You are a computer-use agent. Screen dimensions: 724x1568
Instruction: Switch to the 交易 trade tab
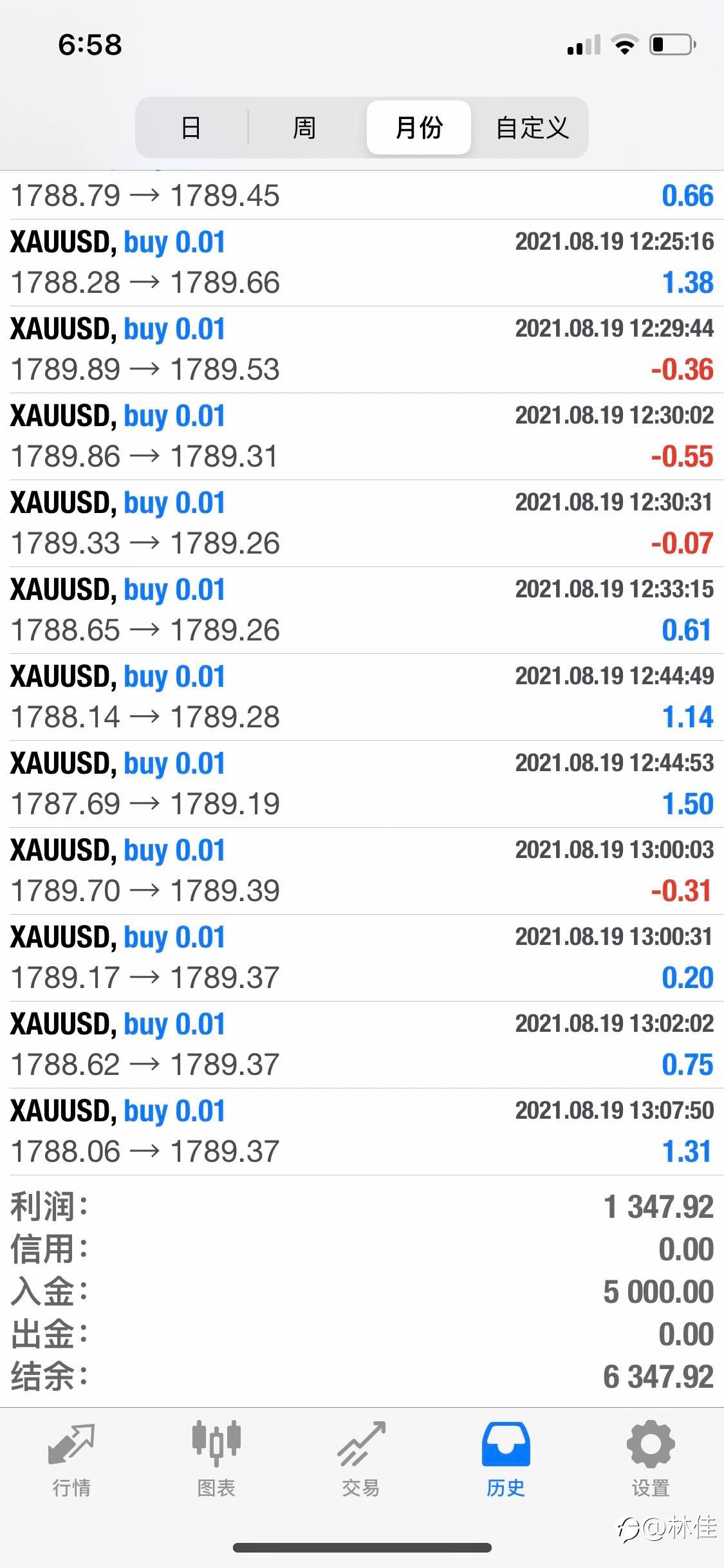[361, 1460]
